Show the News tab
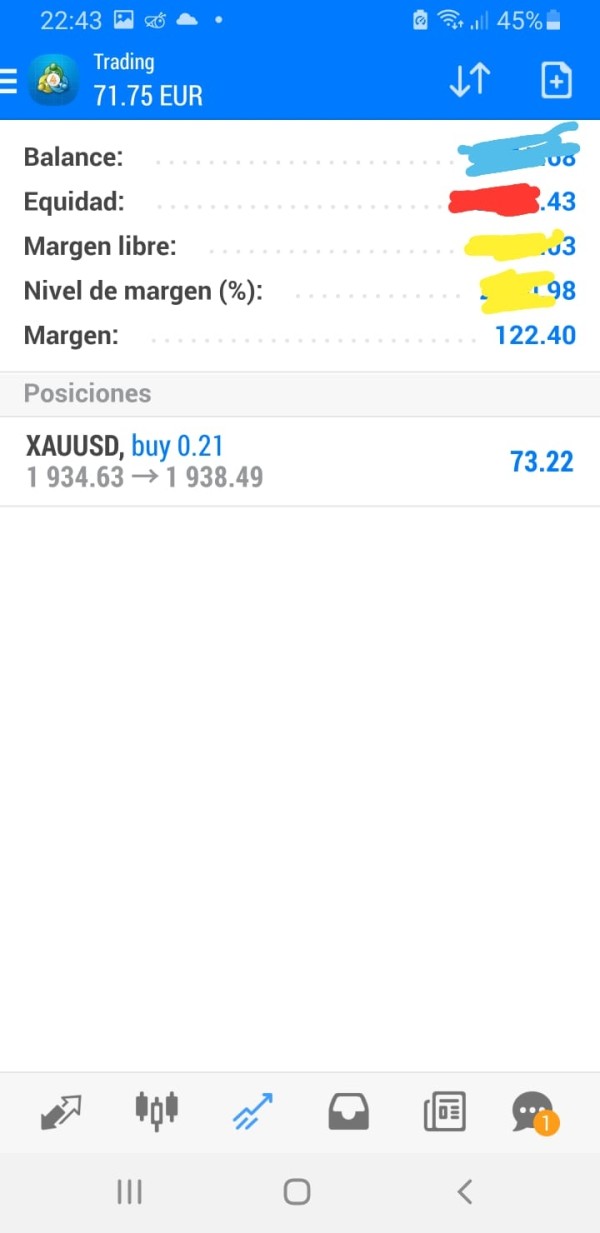The width and height of the screenshot is (600, 1233). tap(444, 1111)
